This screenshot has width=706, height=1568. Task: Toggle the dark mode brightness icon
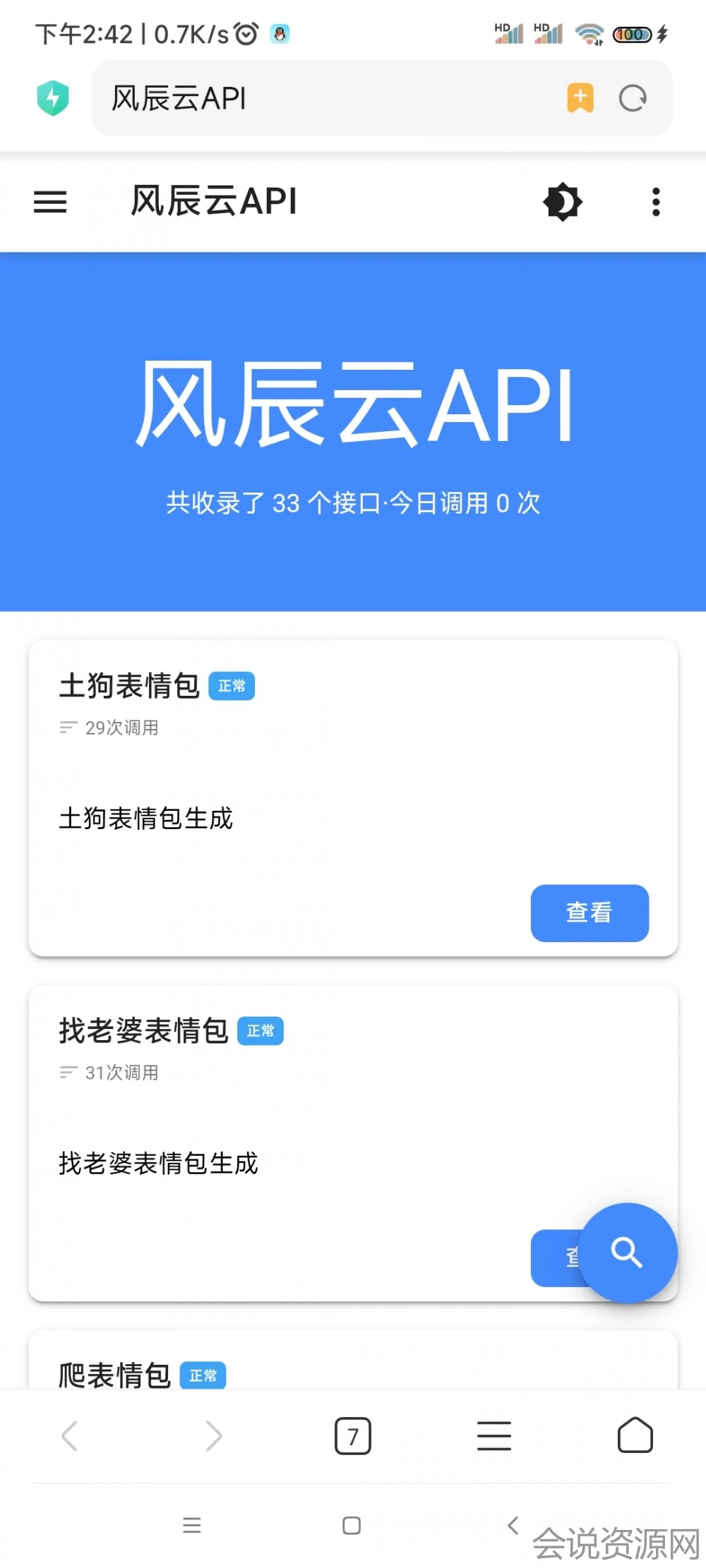pyautogui.click(x=562, y=203)
